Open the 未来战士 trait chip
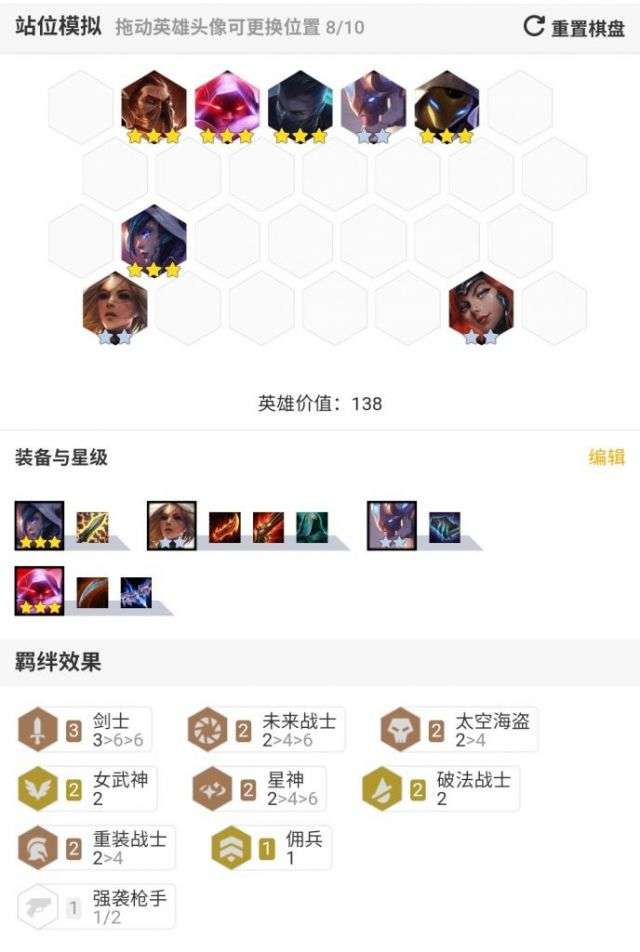This screenshot has width=640, height=952. pos(266,730)
